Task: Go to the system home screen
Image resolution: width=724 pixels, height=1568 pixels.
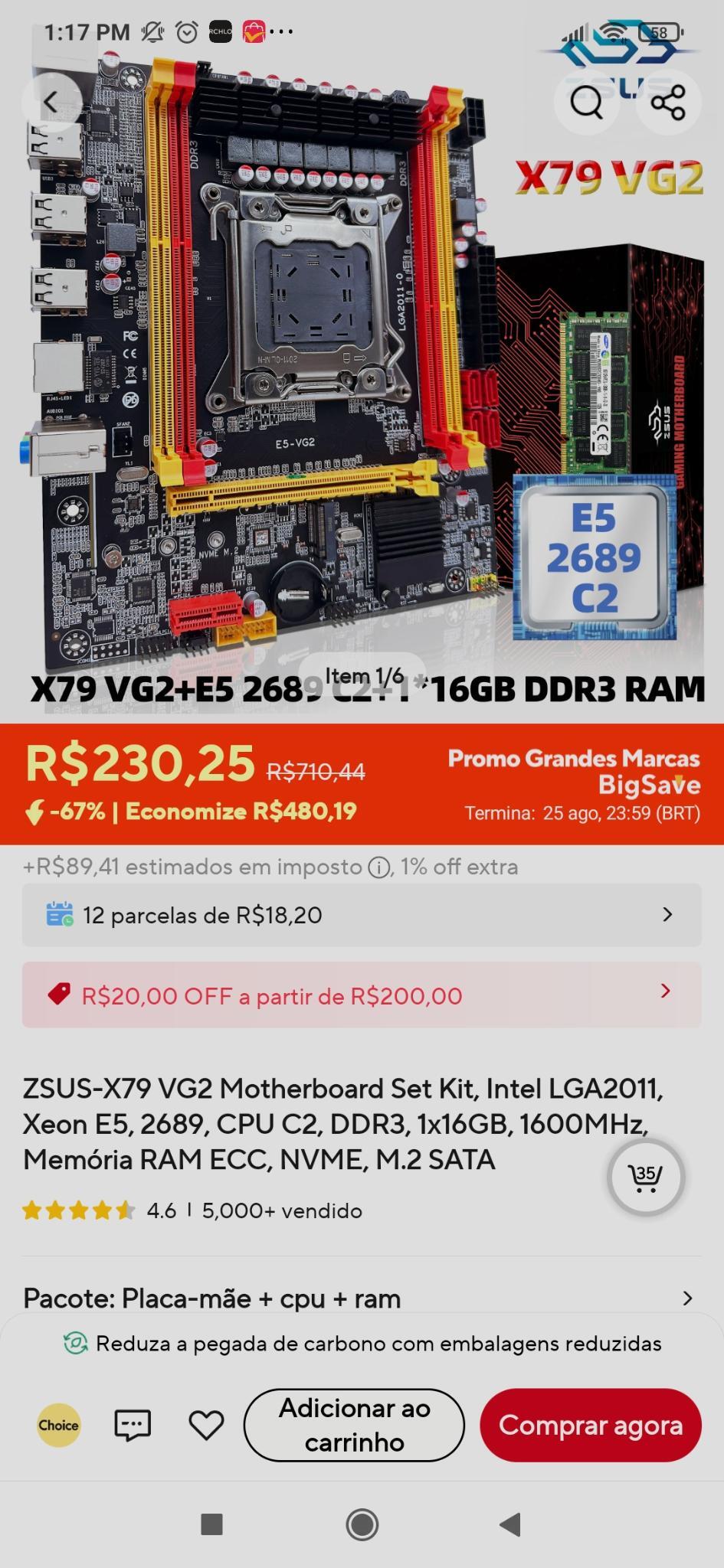Action: tap(362, 1524)
